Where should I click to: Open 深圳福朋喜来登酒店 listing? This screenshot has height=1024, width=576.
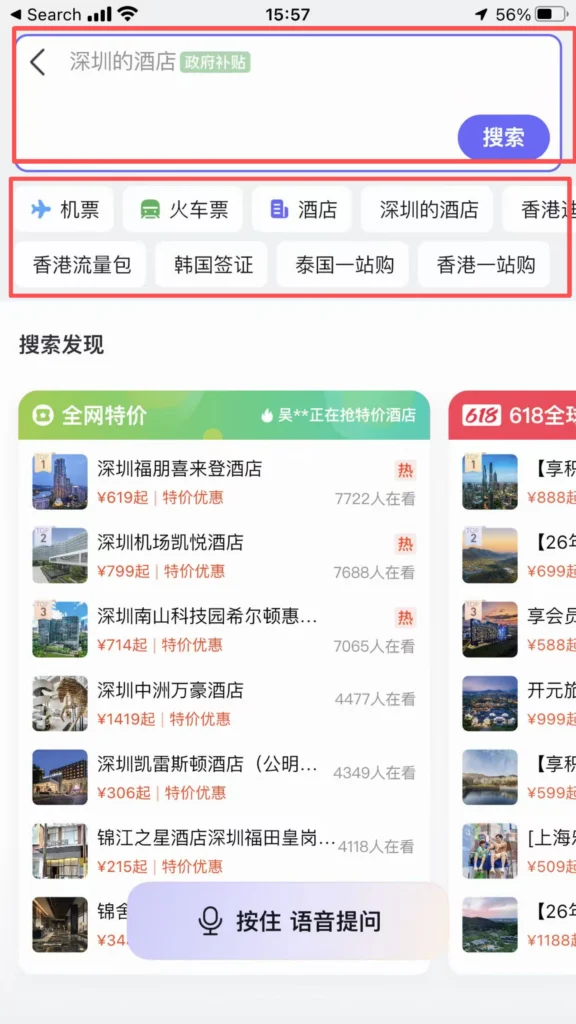point(224,482)
